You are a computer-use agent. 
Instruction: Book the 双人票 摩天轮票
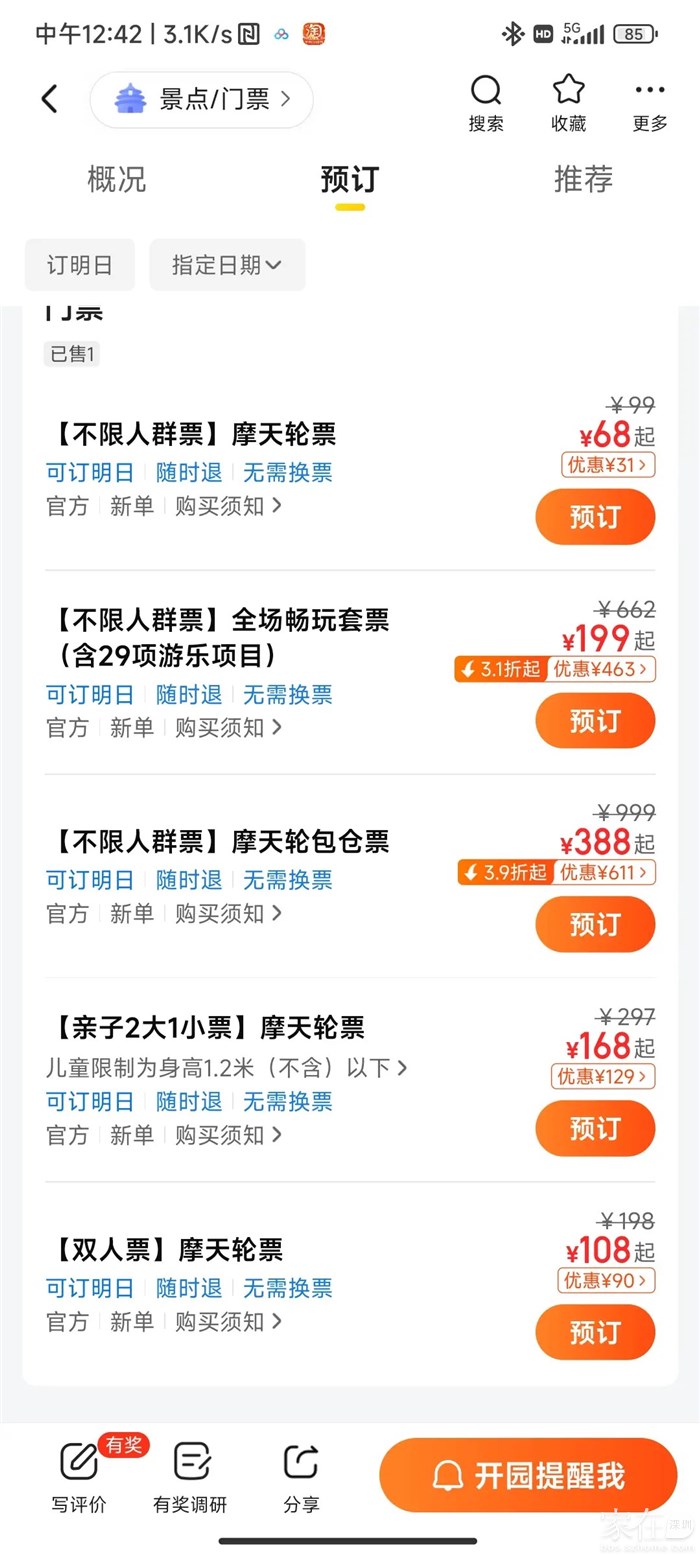pos(595,1332)
